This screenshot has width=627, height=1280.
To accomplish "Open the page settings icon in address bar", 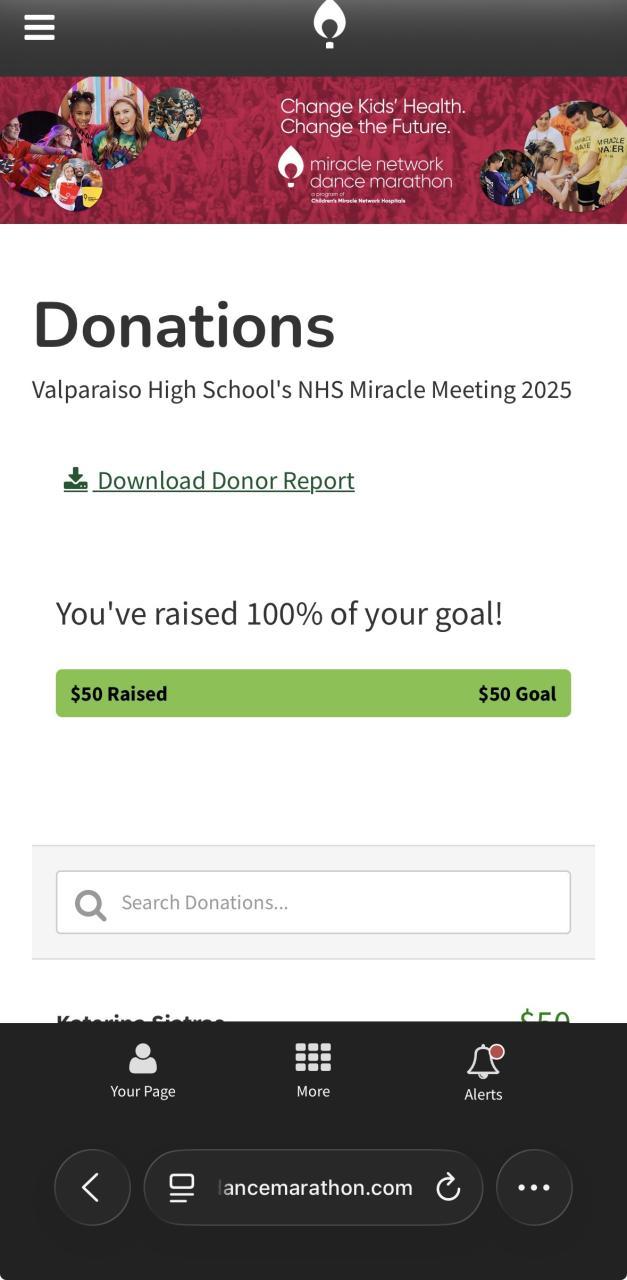I will pos(181,1187).
